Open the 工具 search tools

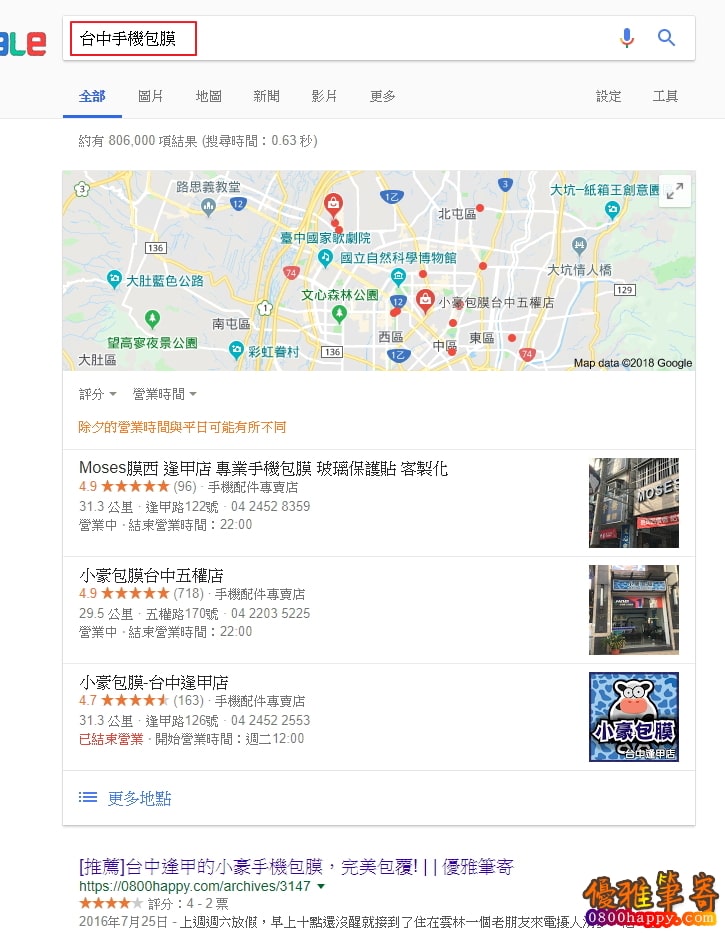tap(666, 96)
